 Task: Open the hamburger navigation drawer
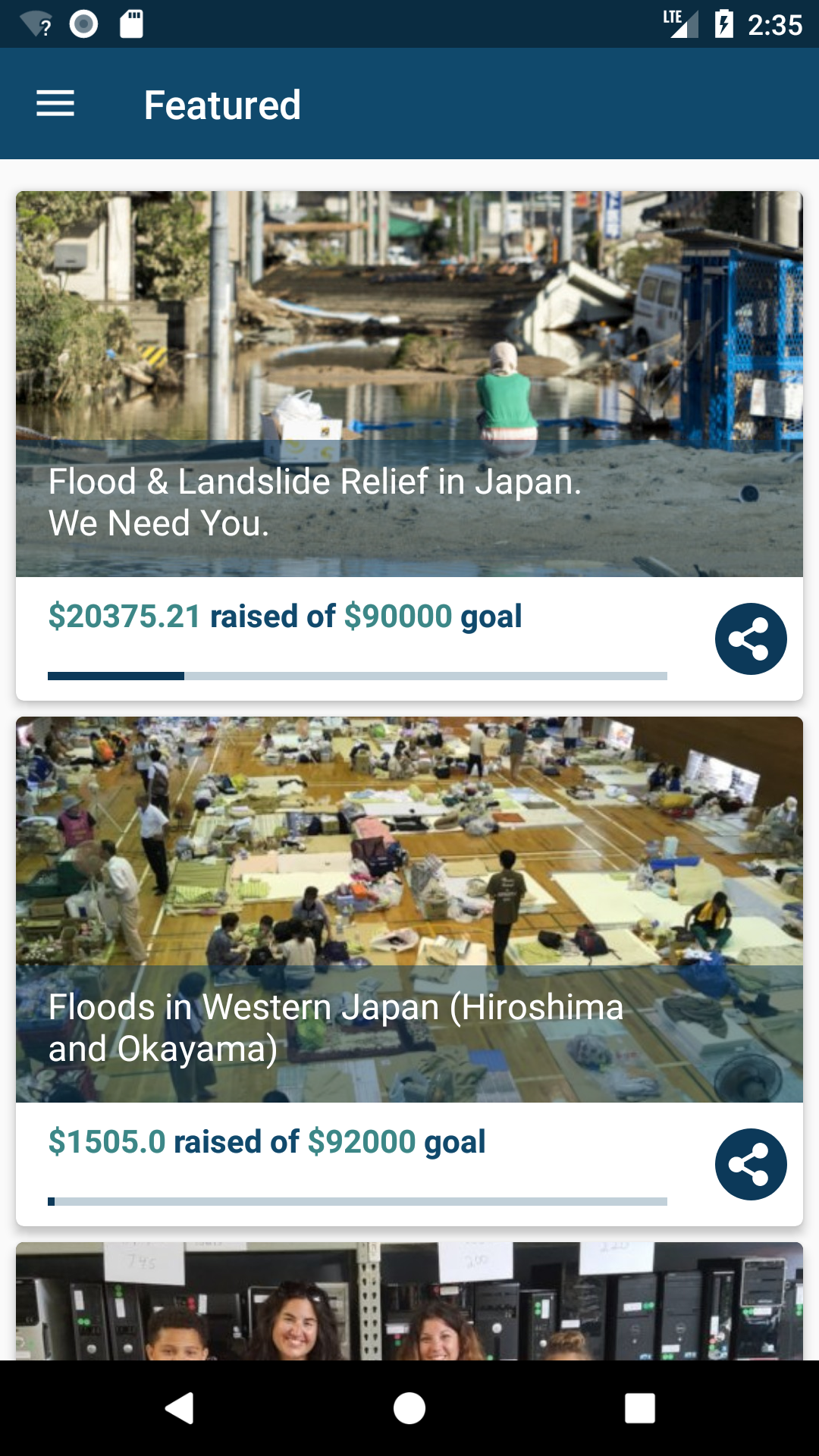click(x=55, y=104)
